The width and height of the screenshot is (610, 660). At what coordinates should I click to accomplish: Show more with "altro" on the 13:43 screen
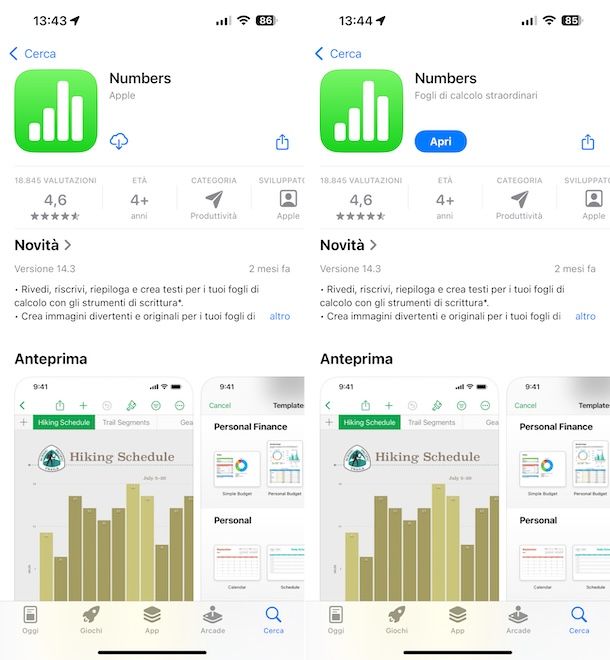[280, 316]
